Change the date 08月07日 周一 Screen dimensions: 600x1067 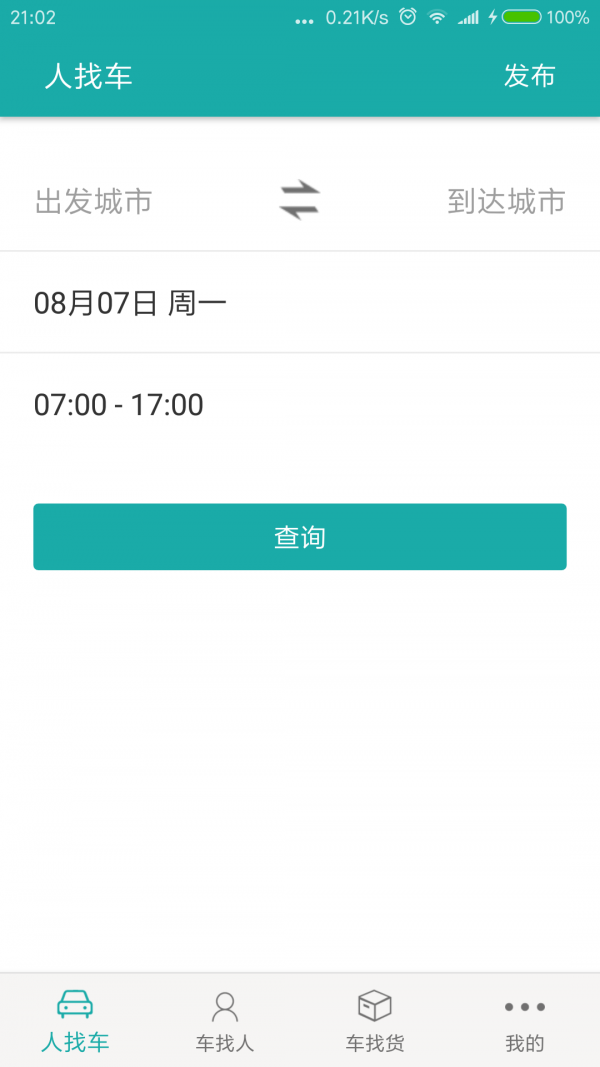click(300, 303)
